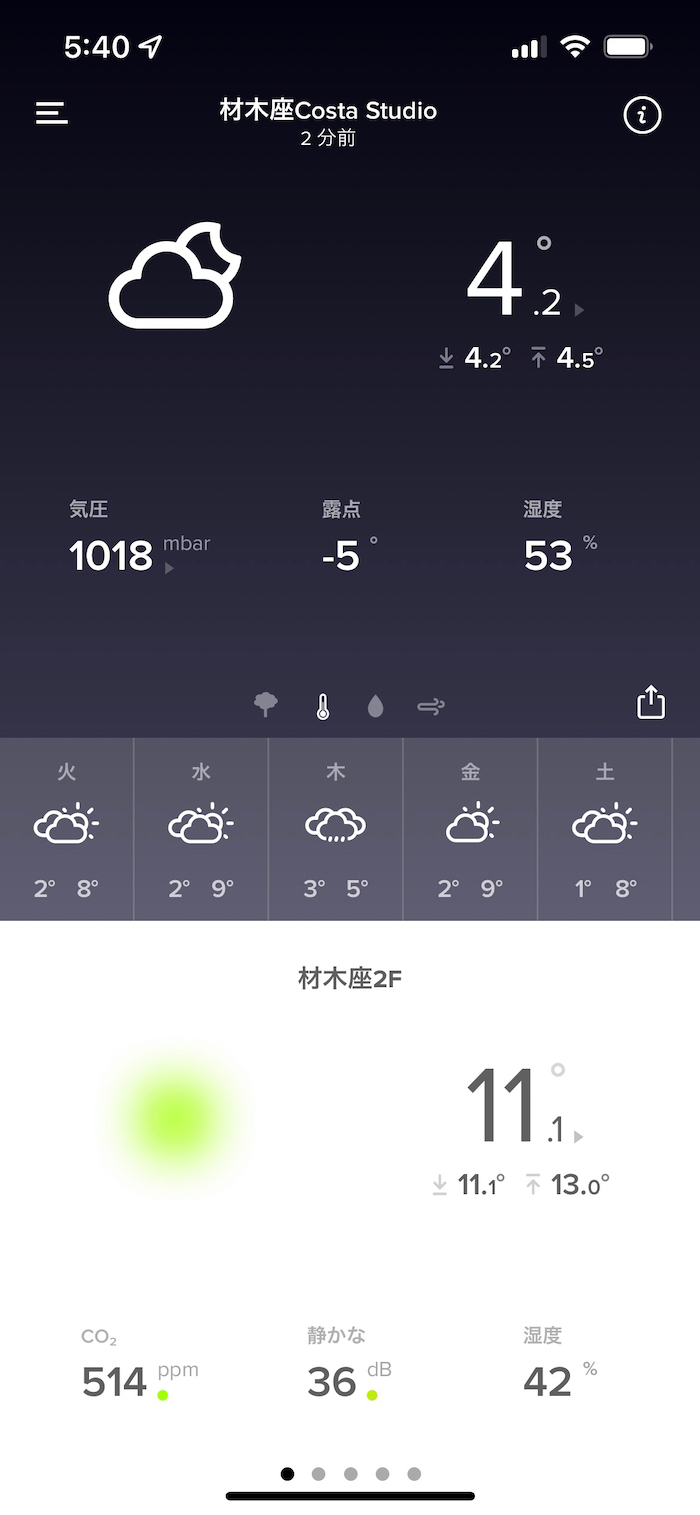Open the hamburger menu

point(52,113)
